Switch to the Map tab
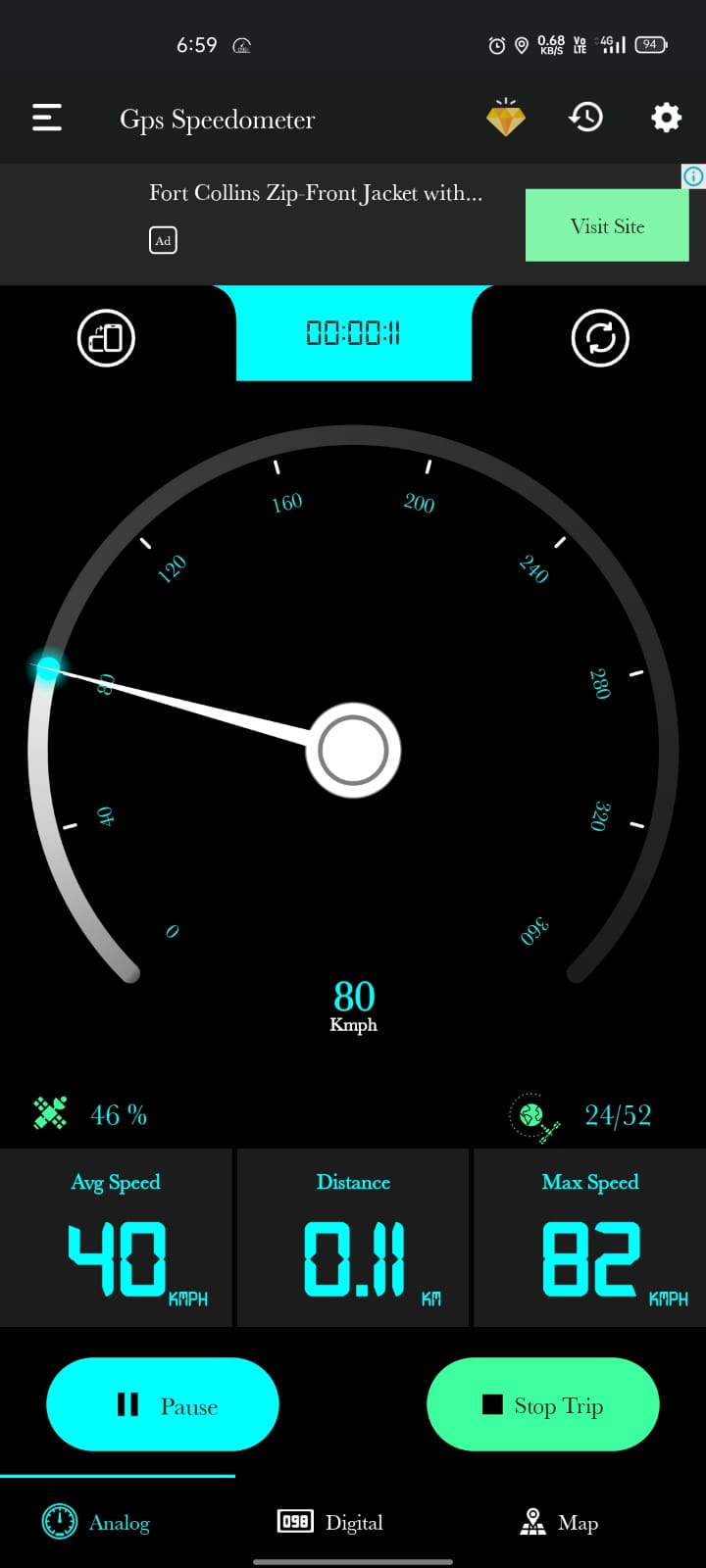Screen dimensions: 706x1568 559,1522
